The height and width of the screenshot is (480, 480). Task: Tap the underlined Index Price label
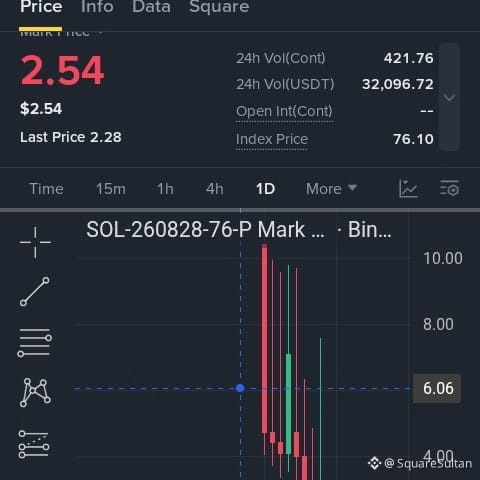click(272, 139)
